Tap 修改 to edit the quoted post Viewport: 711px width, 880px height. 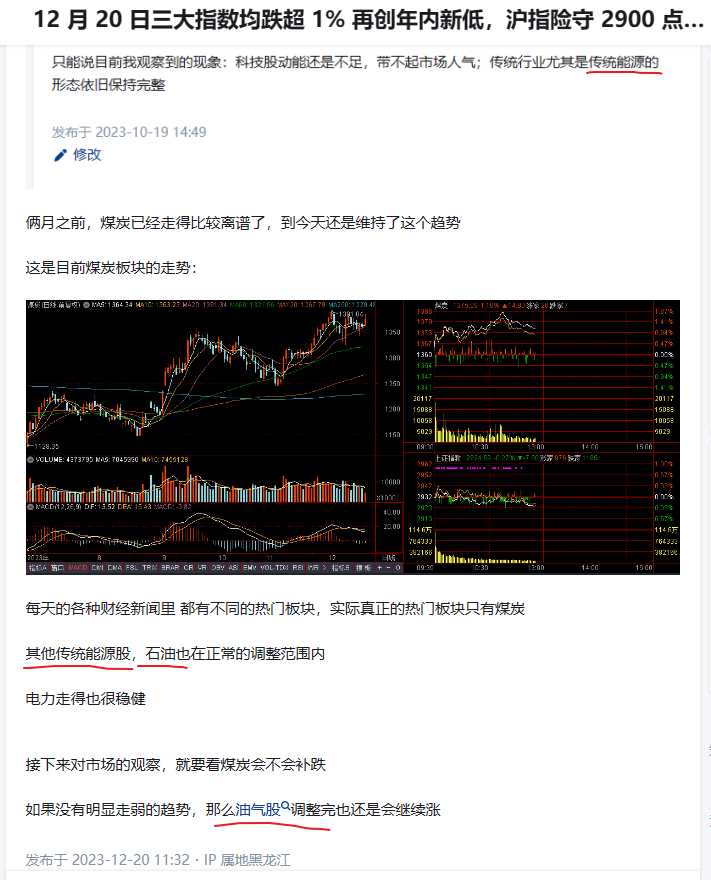(78, 155)
